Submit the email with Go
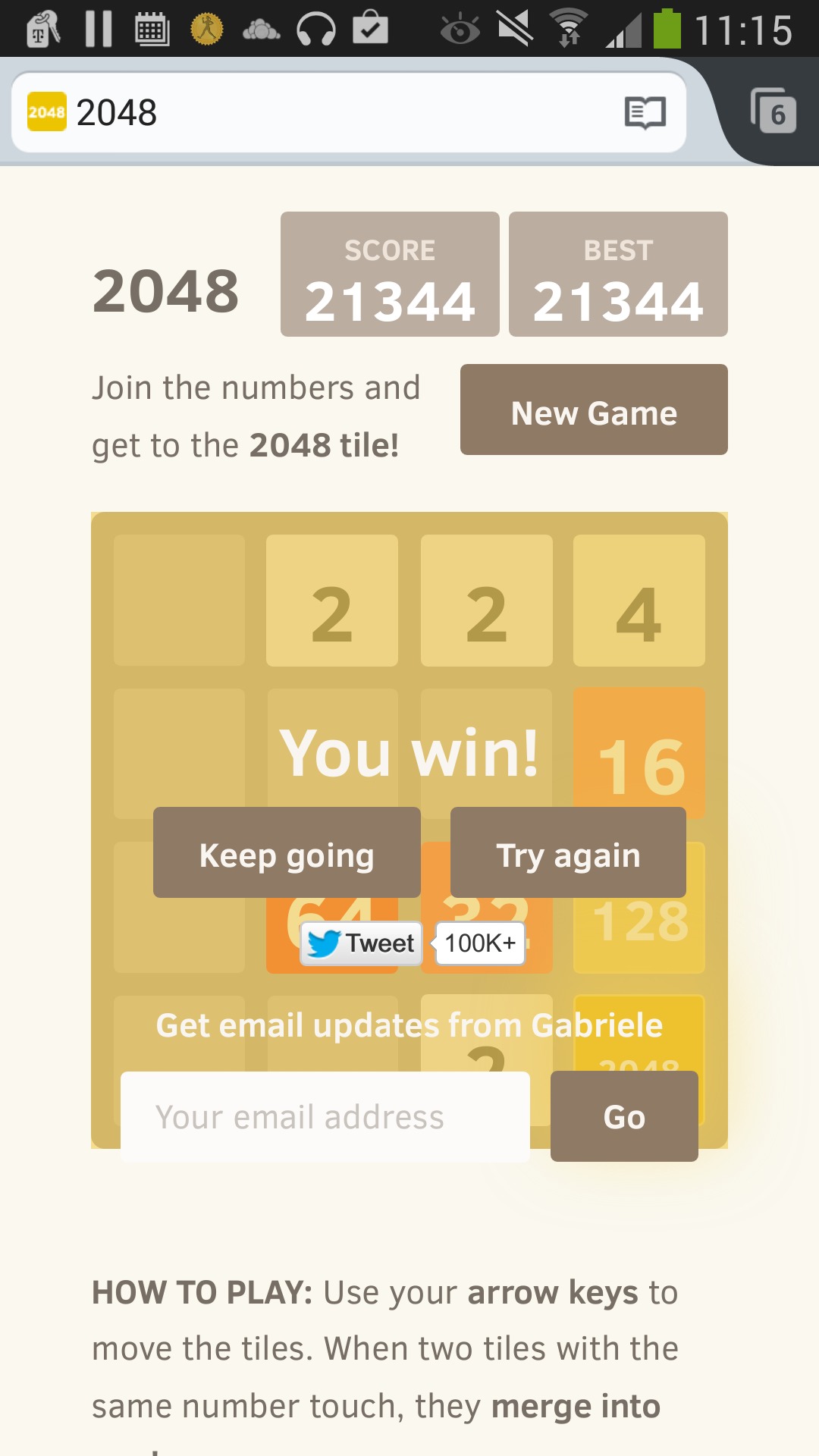This screenshot has height=1456, width=819. (624, 1116)
